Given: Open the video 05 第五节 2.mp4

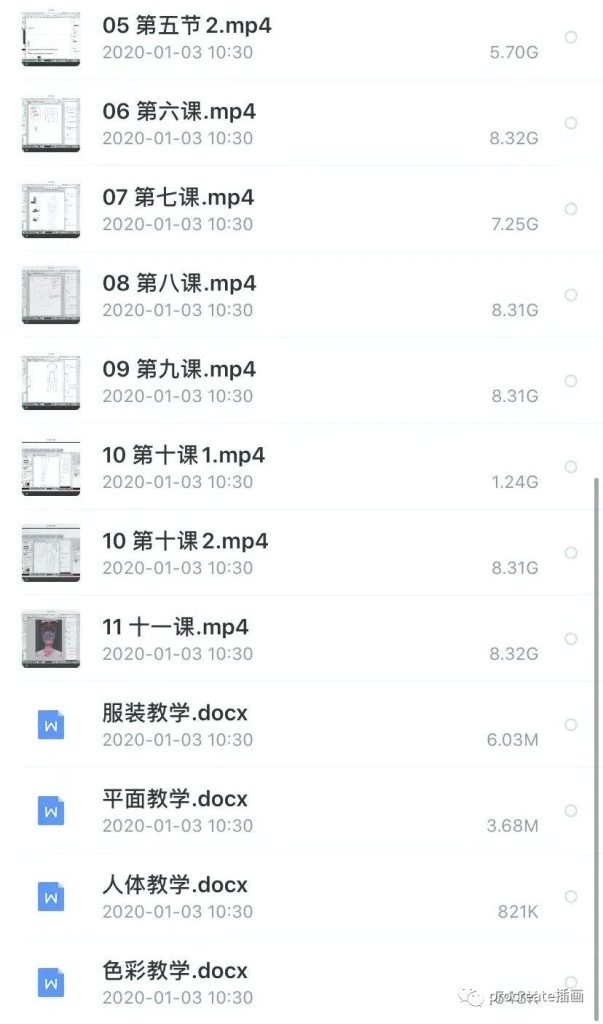Looking at the screenshot, I should (x=187, y=25).
